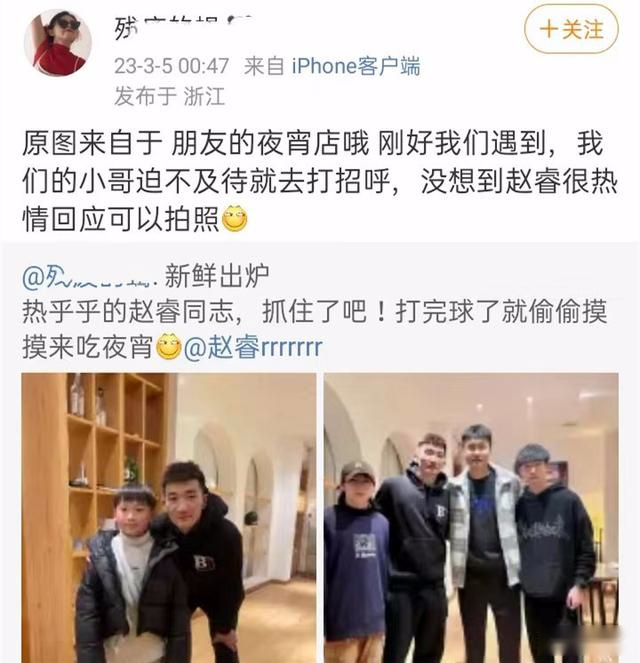Follow this user with +关注
Viewport: 640px width, 663px height.
[571, 30]
